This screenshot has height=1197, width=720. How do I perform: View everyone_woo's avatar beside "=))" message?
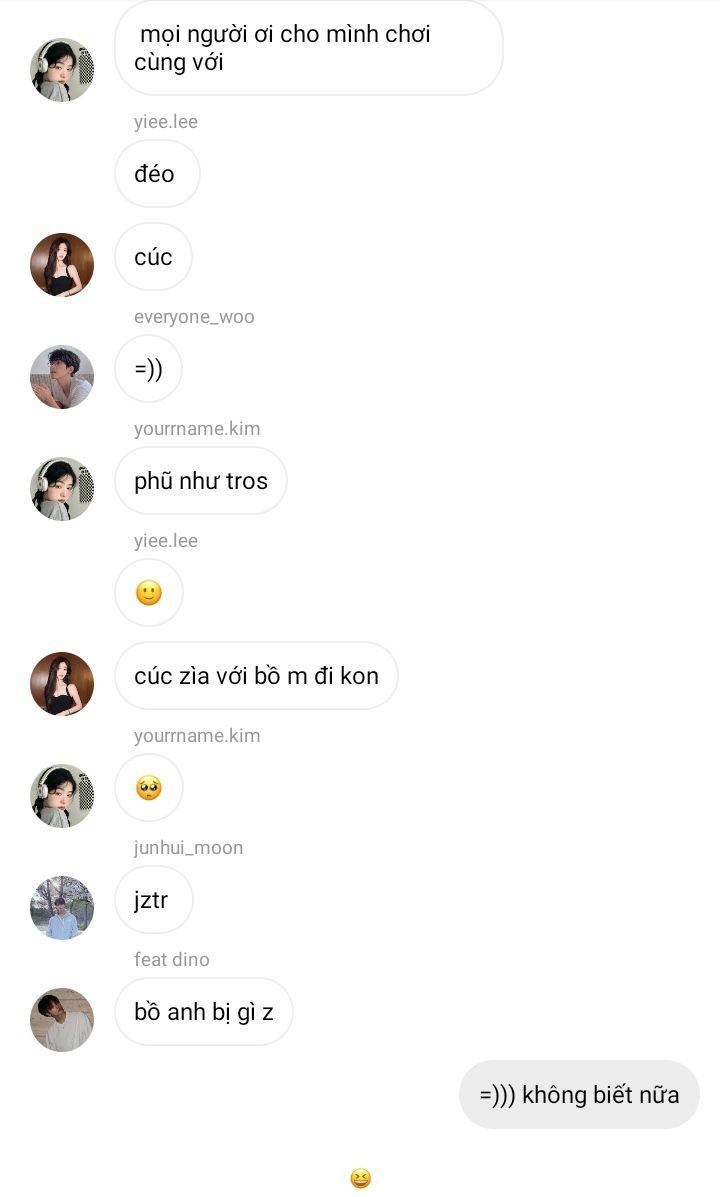(62, 377)
